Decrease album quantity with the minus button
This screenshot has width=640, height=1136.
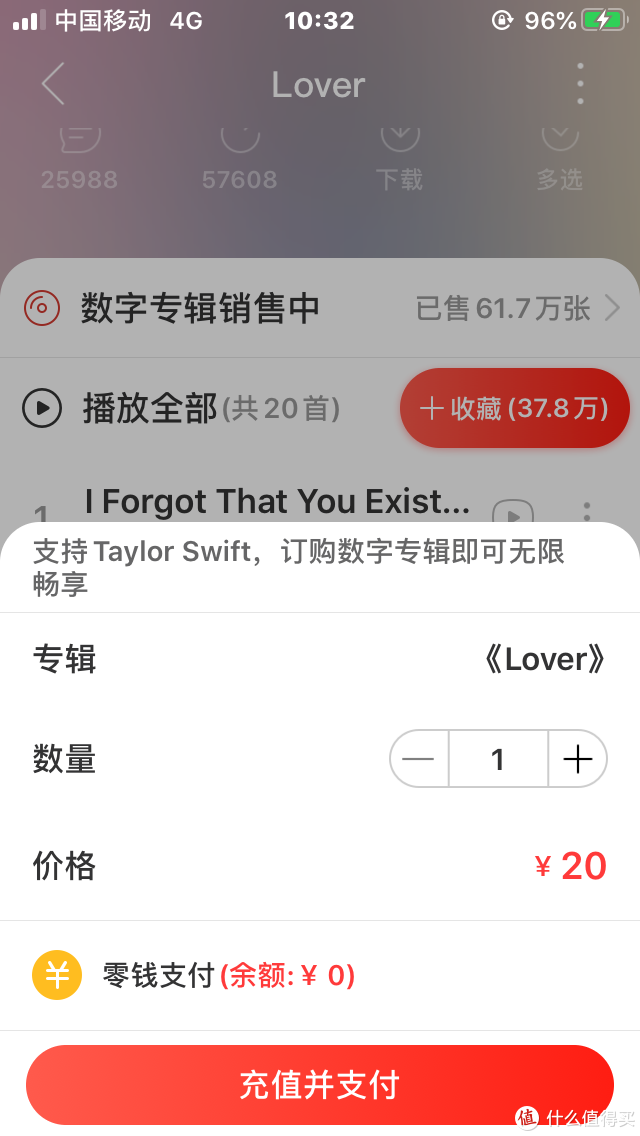point(419,759)
